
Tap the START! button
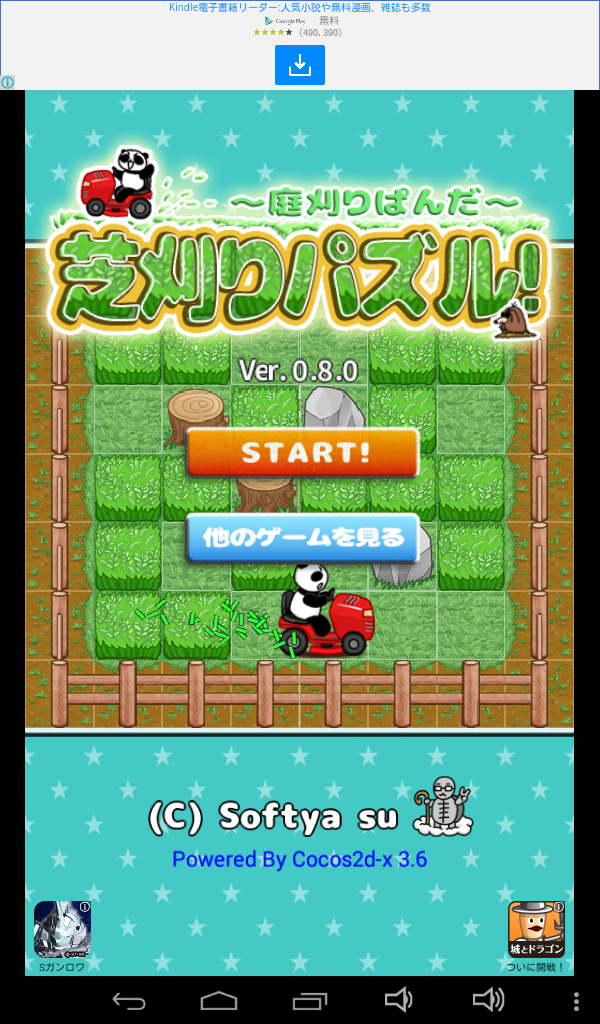pos(302,453)
